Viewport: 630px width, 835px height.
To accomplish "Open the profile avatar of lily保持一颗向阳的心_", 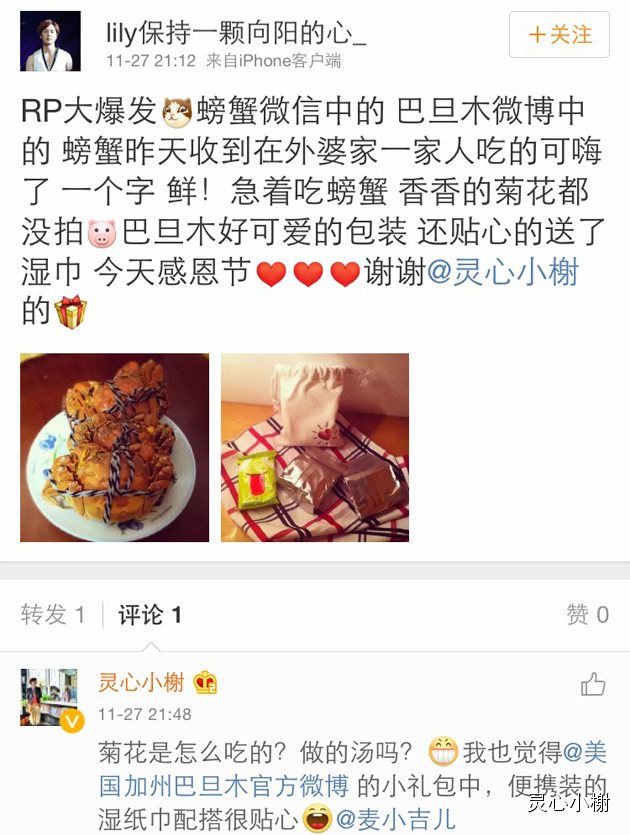I will tap(50, 41).
